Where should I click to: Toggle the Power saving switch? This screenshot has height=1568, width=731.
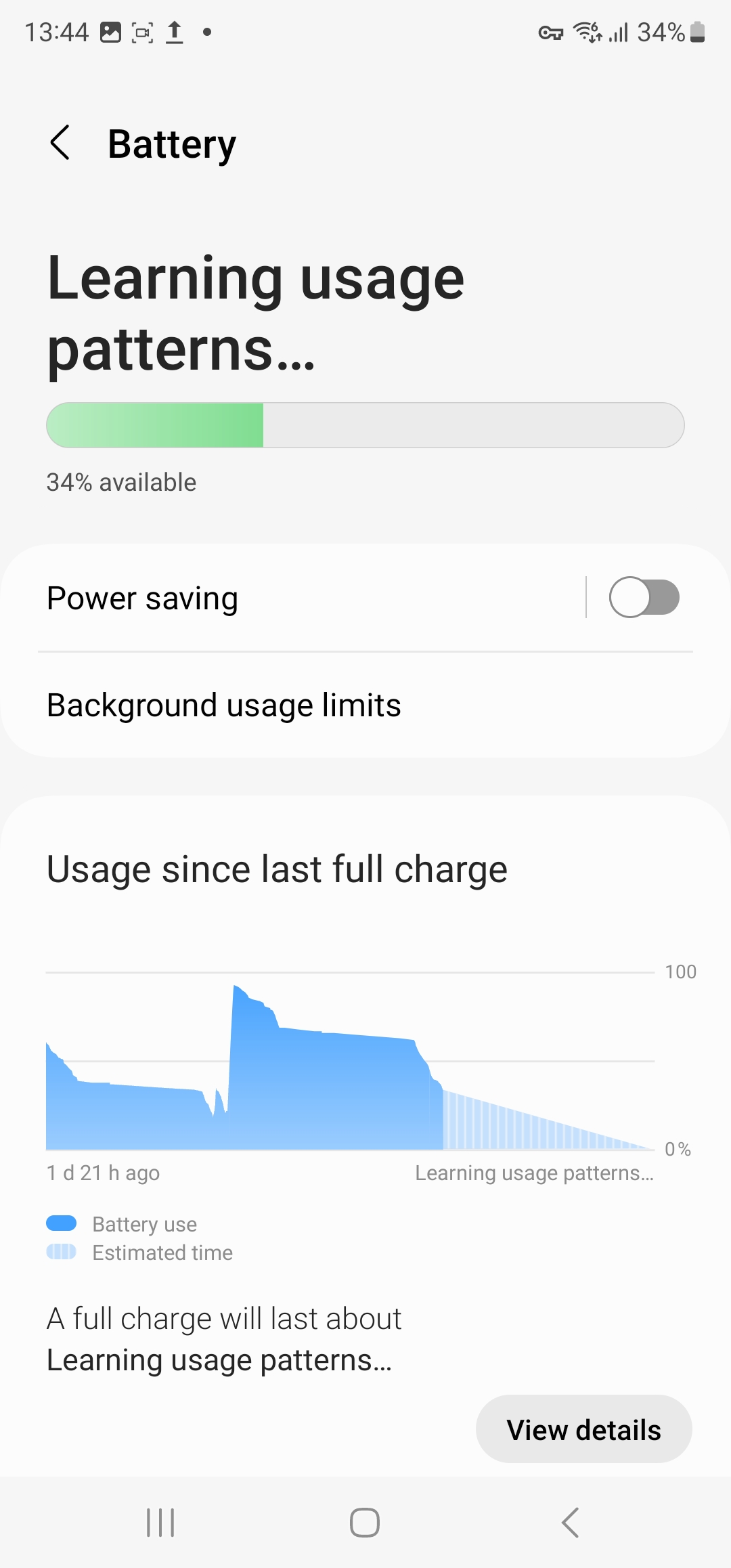644,597
